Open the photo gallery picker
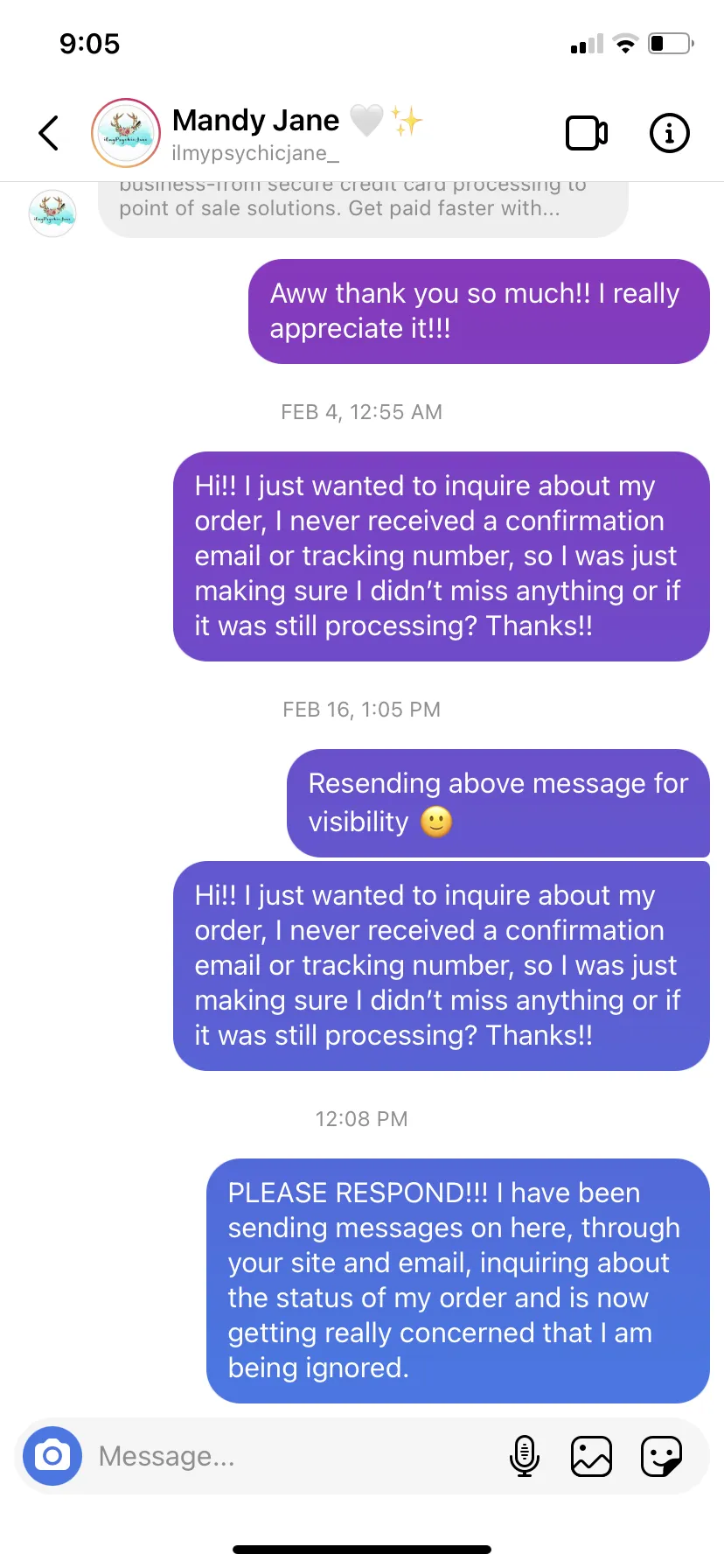 [591, 1456]
